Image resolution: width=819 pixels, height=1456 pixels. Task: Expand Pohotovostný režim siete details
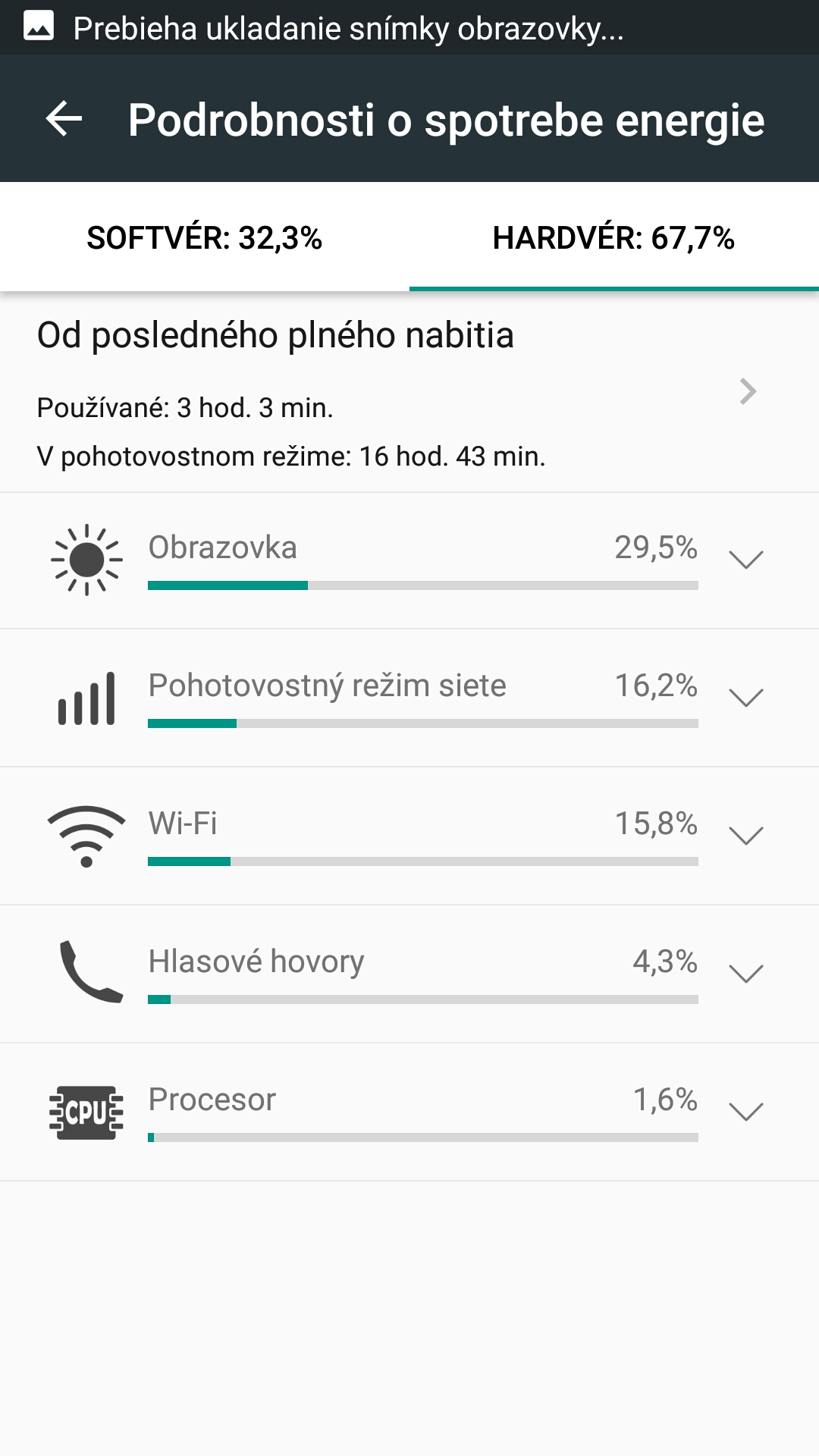(x=409, y=698)
